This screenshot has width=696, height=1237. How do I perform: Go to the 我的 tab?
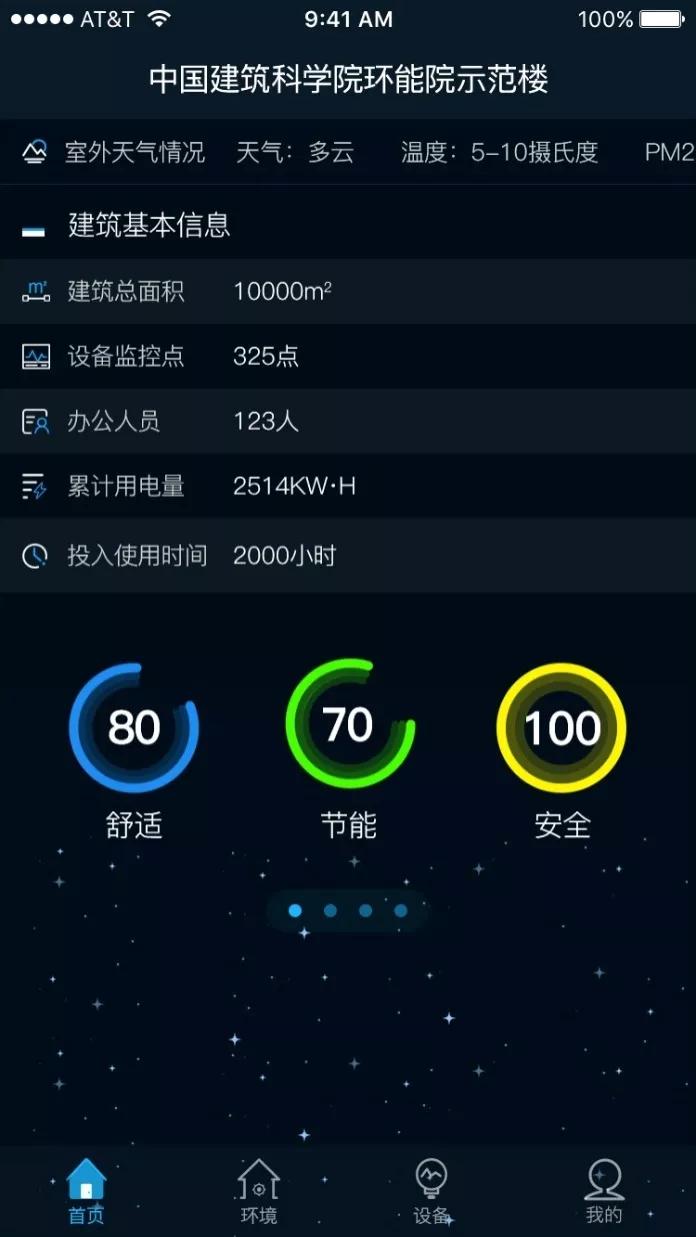click(x=604, y=1191)
